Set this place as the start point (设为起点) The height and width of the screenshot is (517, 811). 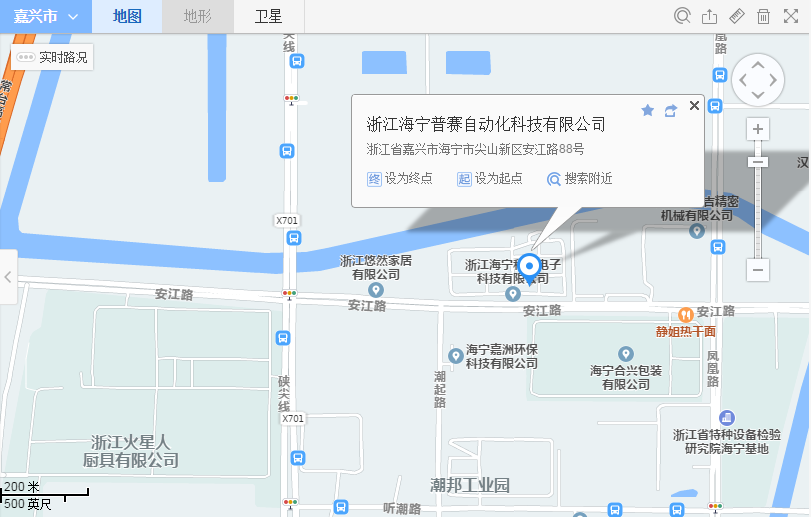tap(490, 179)
